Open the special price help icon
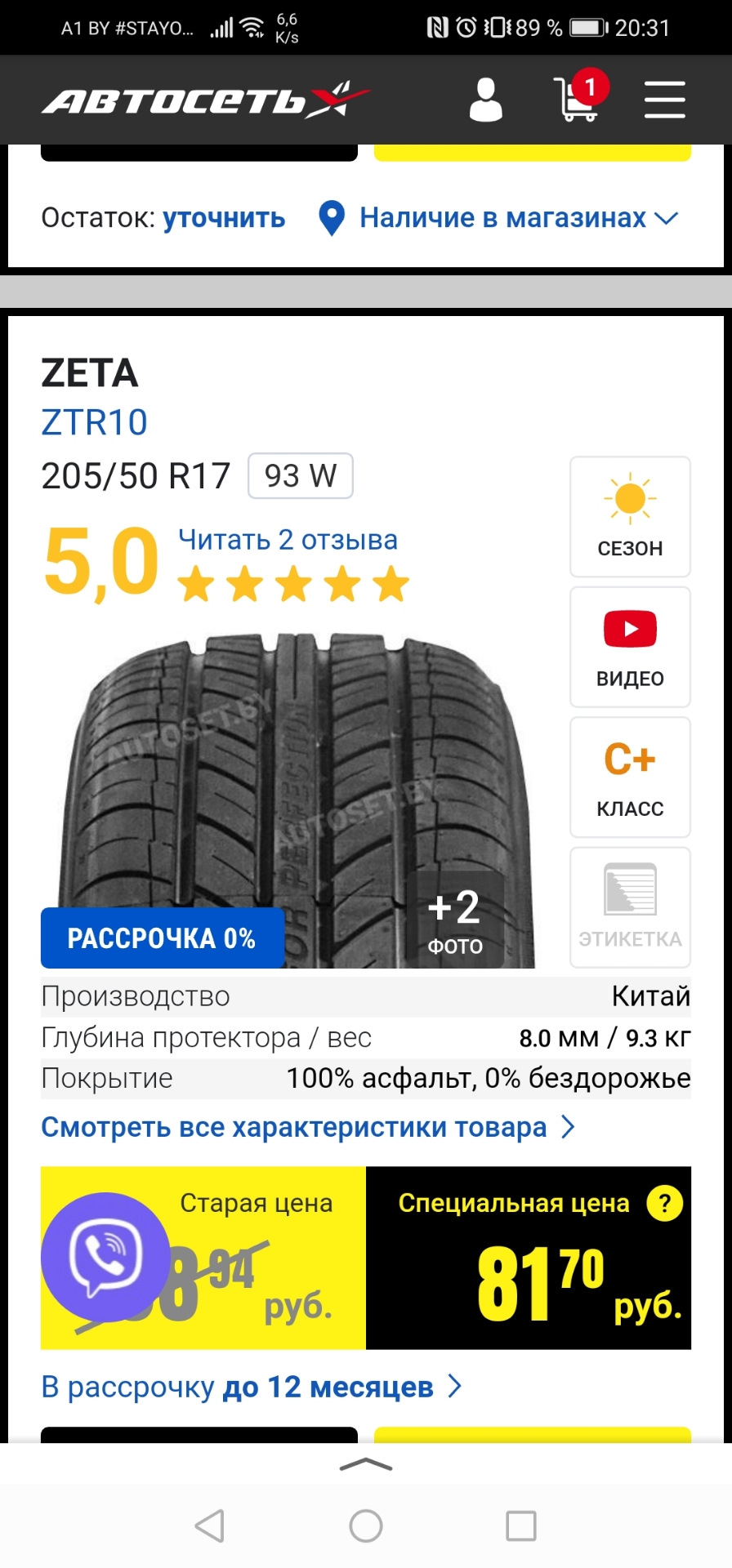Viewport: 732px width, 1568px height. click(x=664, y=1203)
